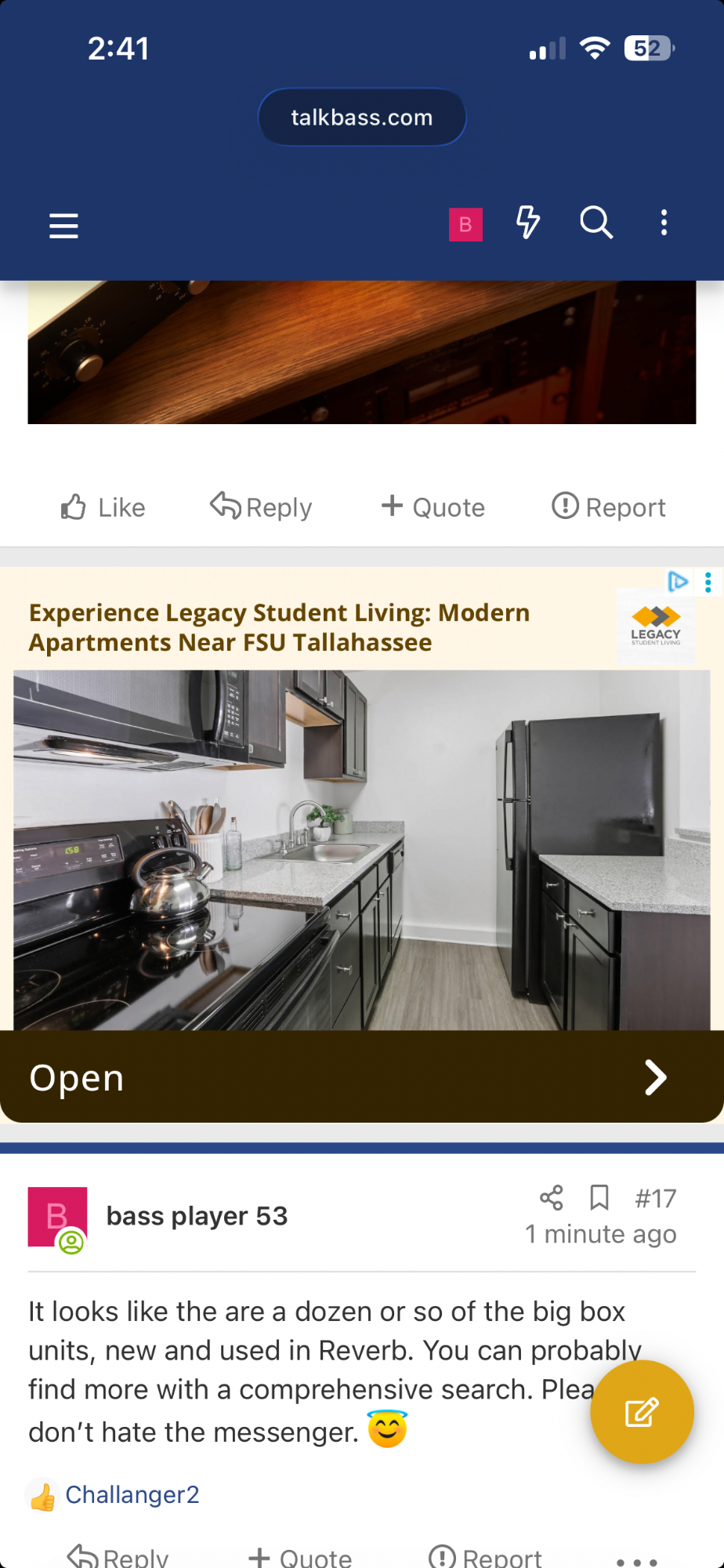The height and width of the screenshot is (1568, 724).
Task: Quote bass player 53's post
Action: coord(300,1557)
